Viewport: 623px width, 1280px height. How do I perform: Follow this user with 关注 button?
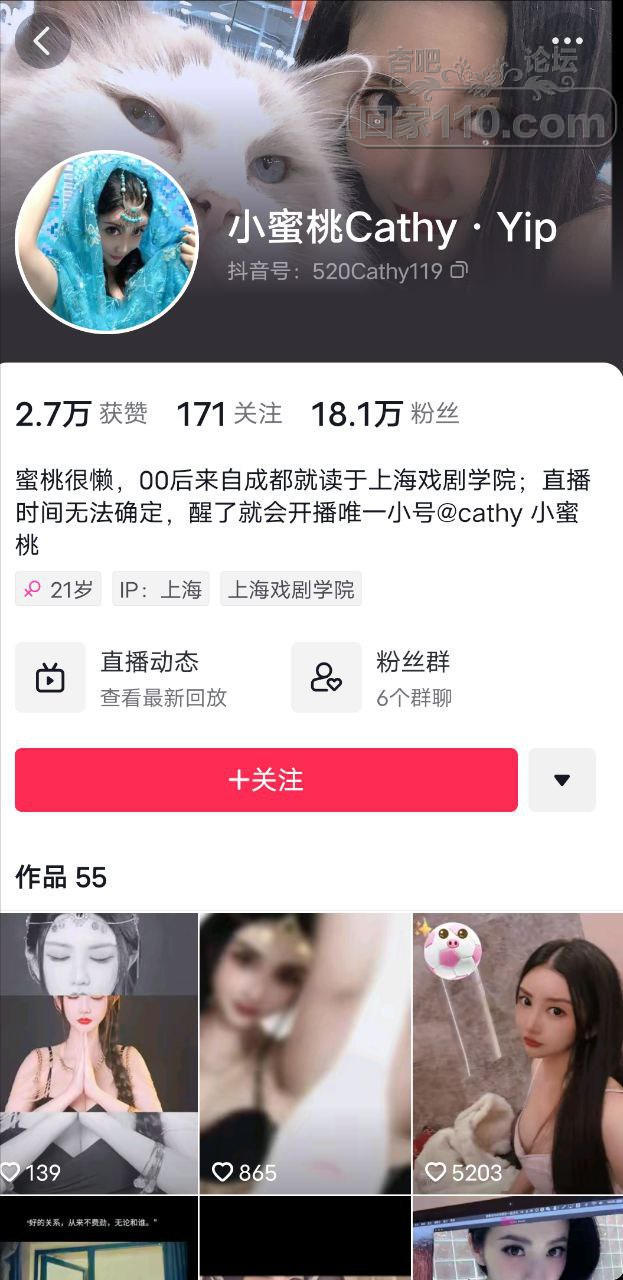pyautogui.click(x=266, y=780)
